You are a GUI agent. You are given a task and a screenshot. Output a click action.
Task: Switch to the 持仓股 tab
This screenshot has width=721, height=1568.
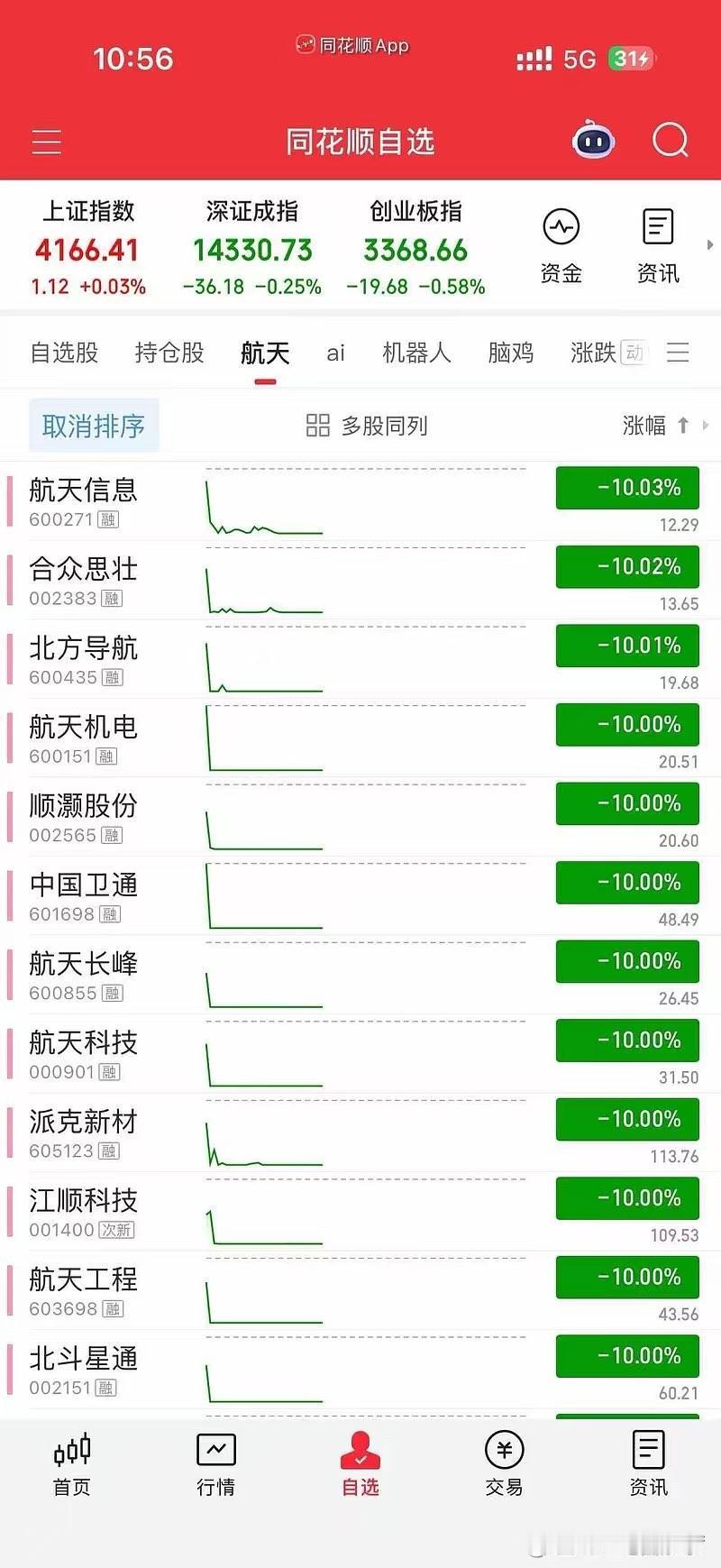[168, 353]
